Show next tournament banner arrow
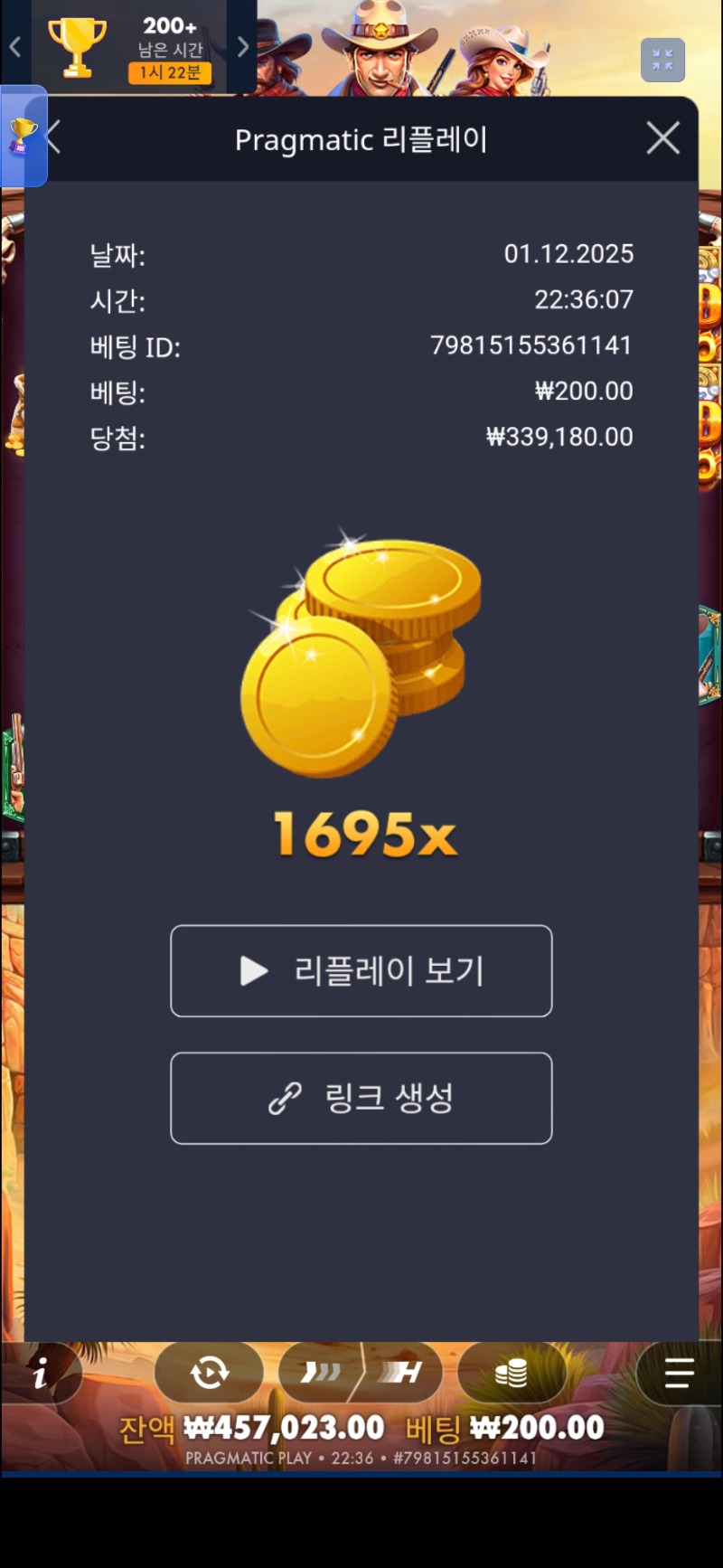 pos(242,47)
